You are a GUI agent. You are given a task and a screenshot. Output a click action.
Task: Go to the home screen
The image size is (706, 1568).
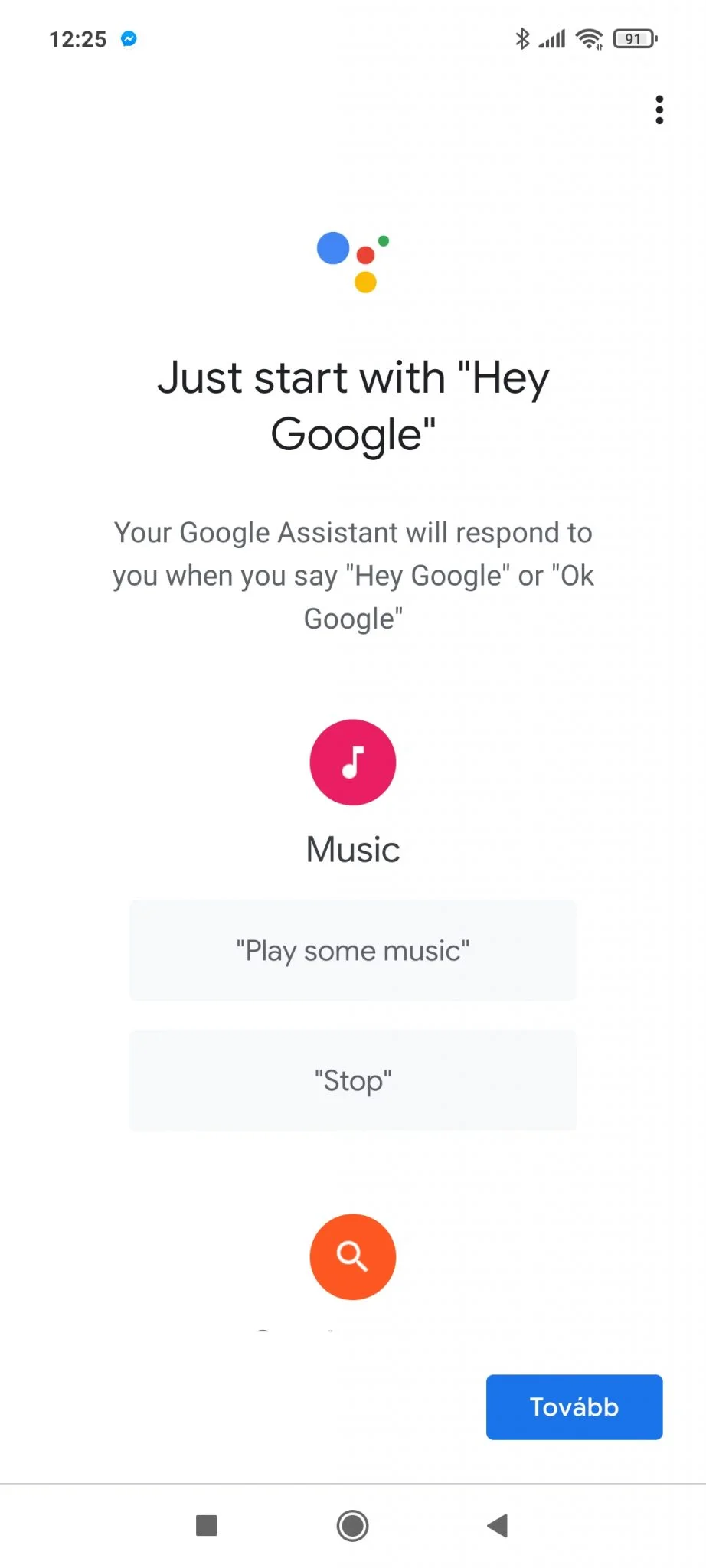pos(352,1525)
